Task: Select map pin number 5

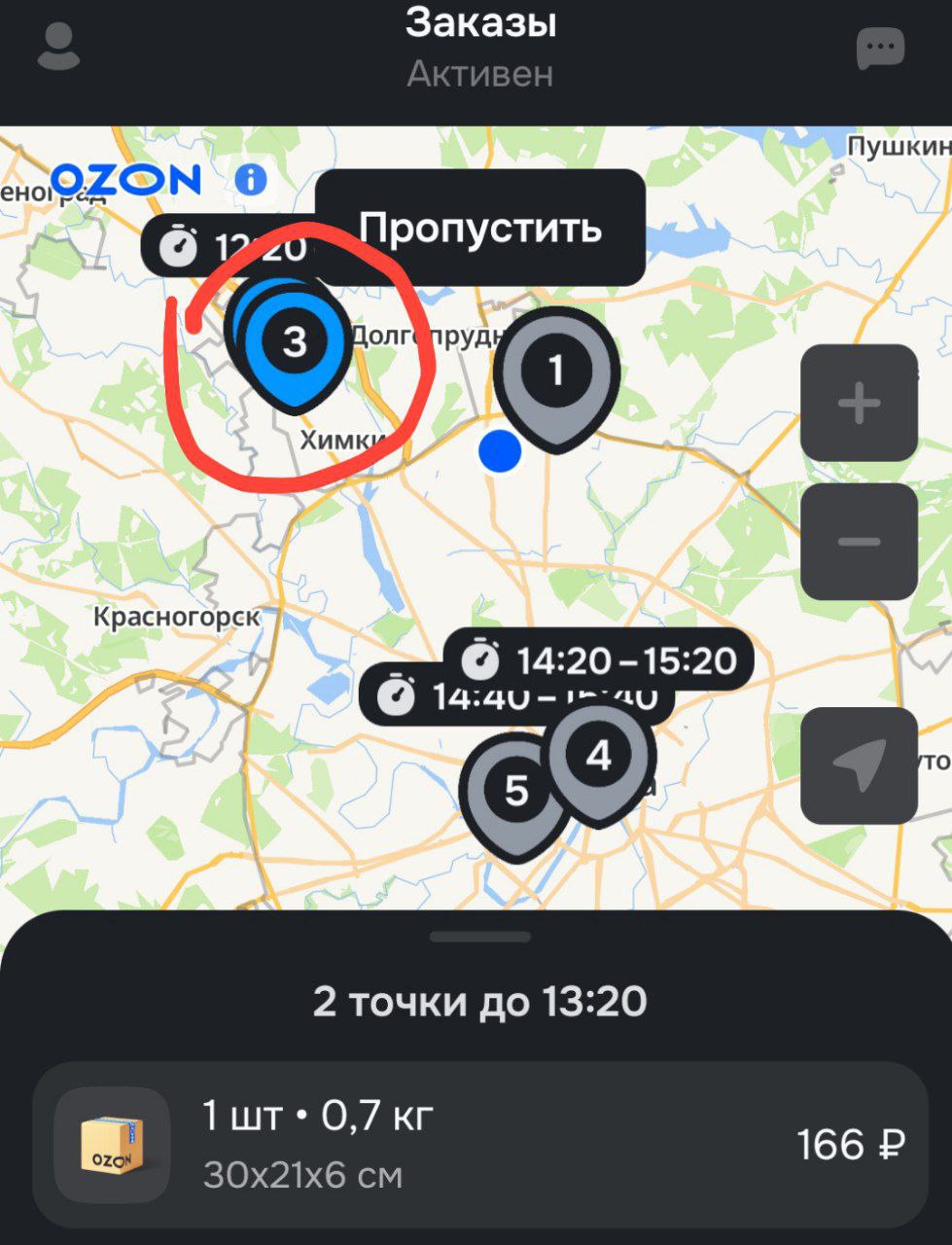Action: point(515,791)
